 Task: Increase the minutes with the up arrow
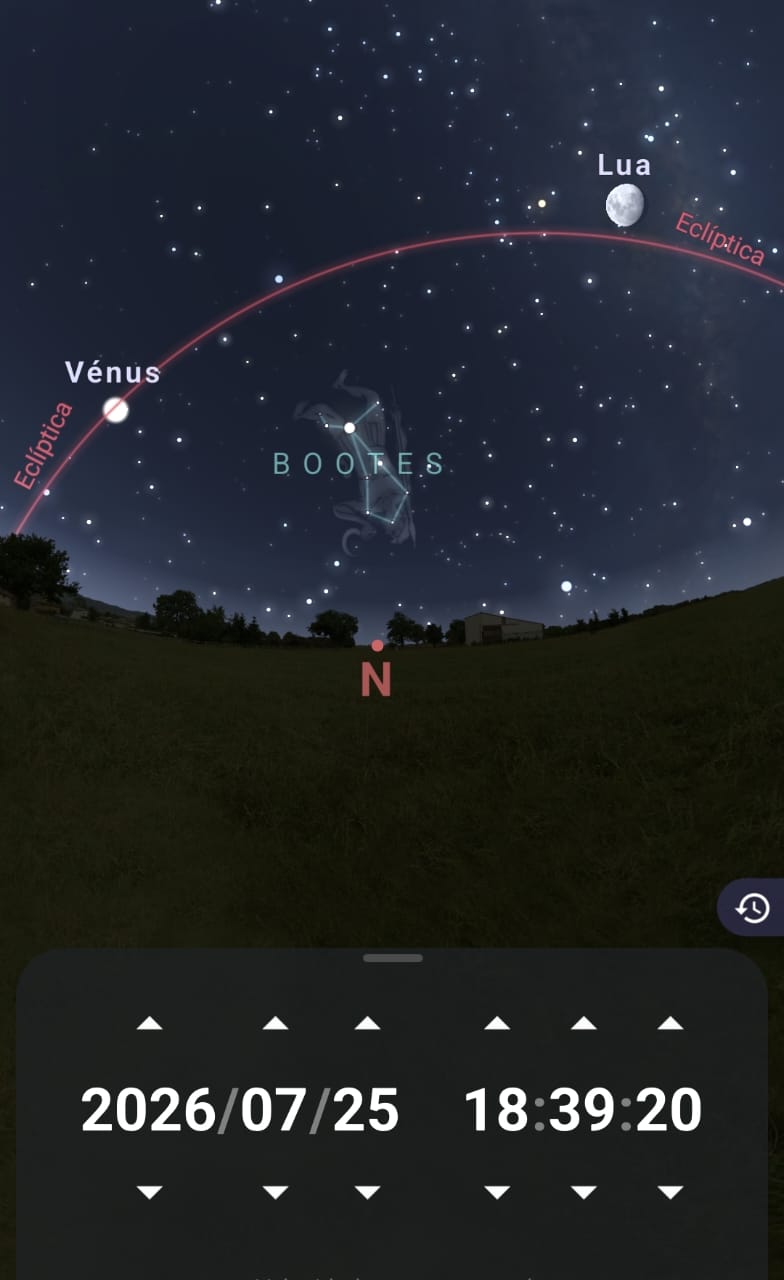pyautogui.click(x=584, y=1023)
